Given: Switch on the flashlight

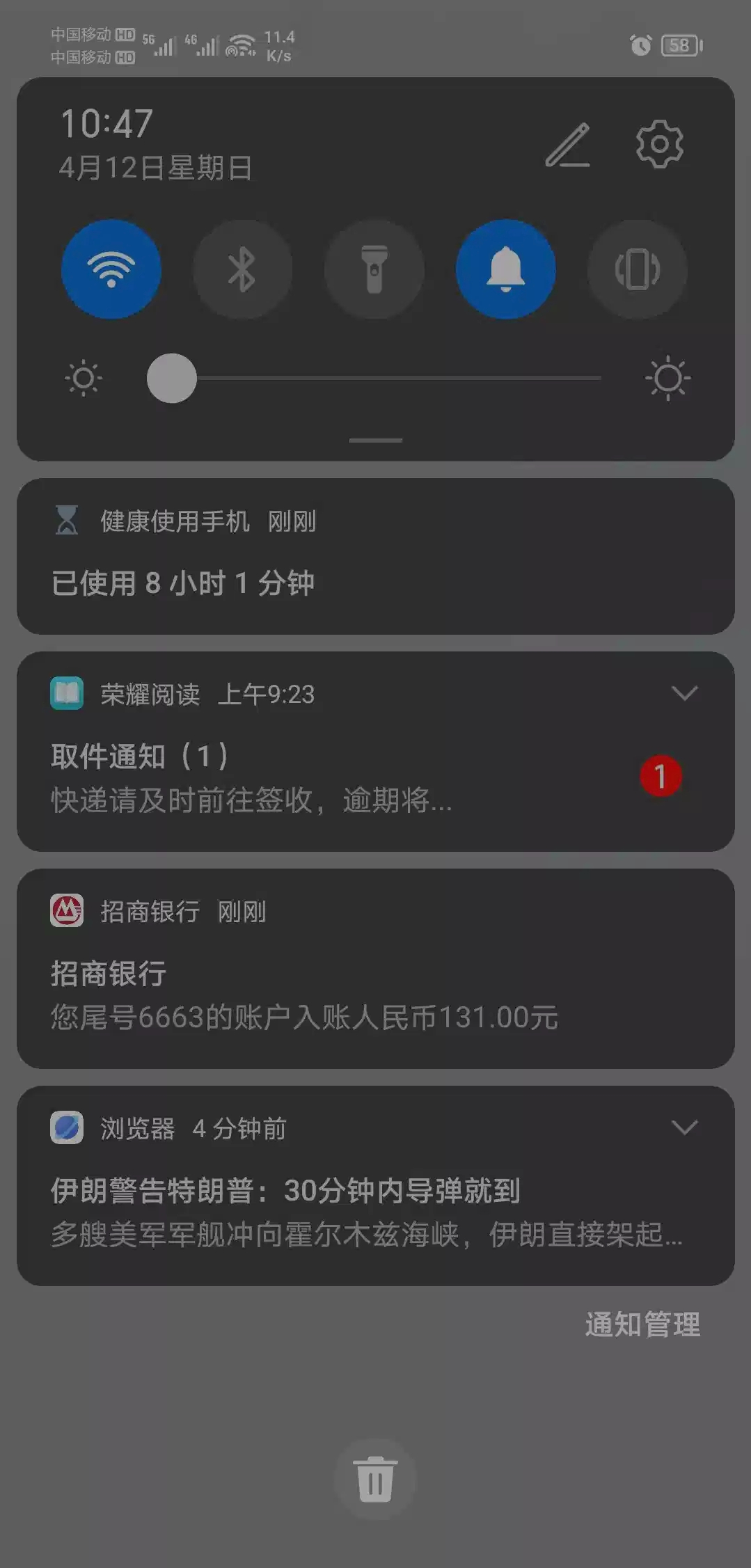Looking at the screenshot, I should (x=374, y=269).
